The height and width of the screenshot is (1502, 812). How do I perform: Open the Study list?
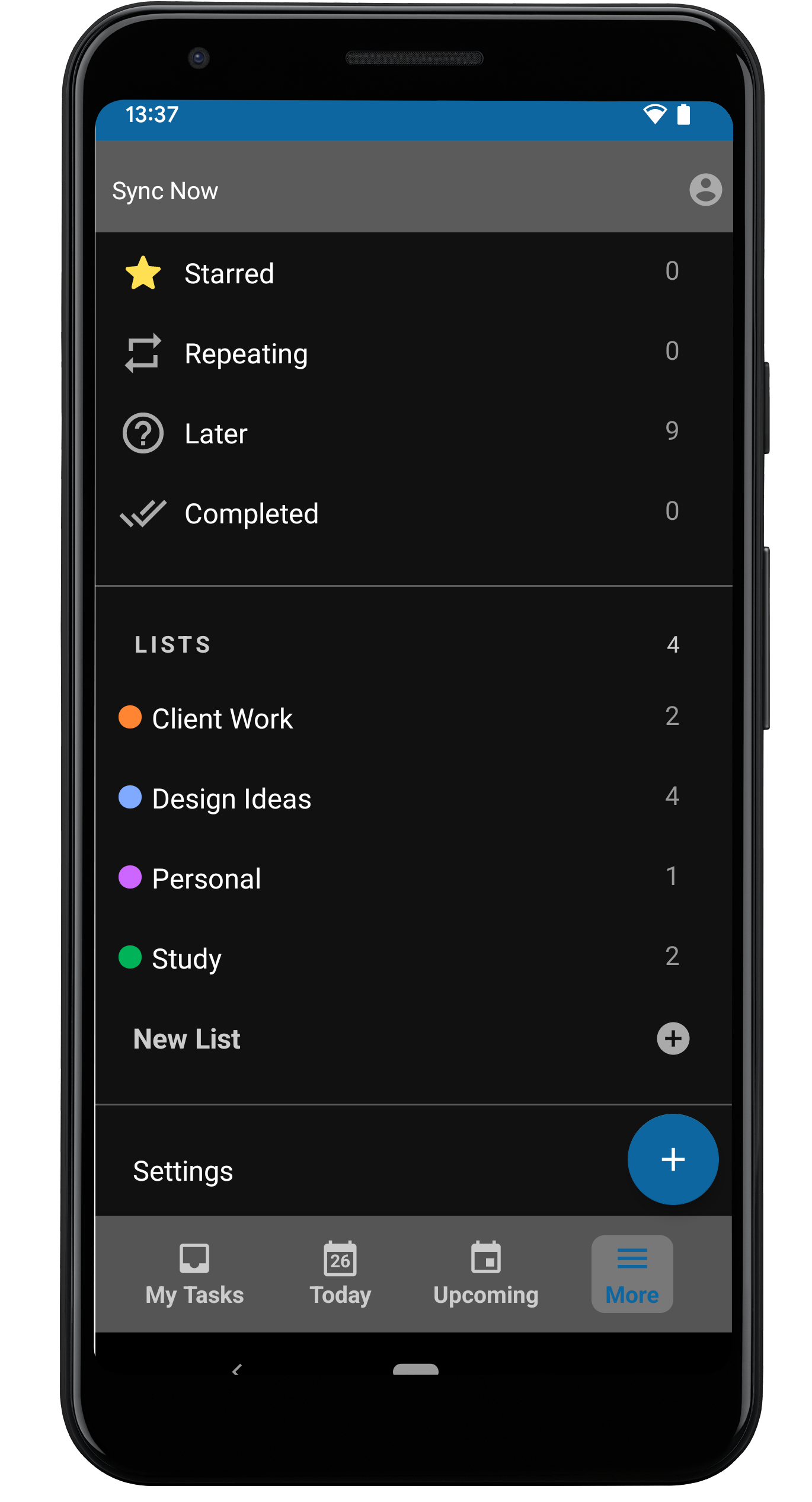(186, 958)
